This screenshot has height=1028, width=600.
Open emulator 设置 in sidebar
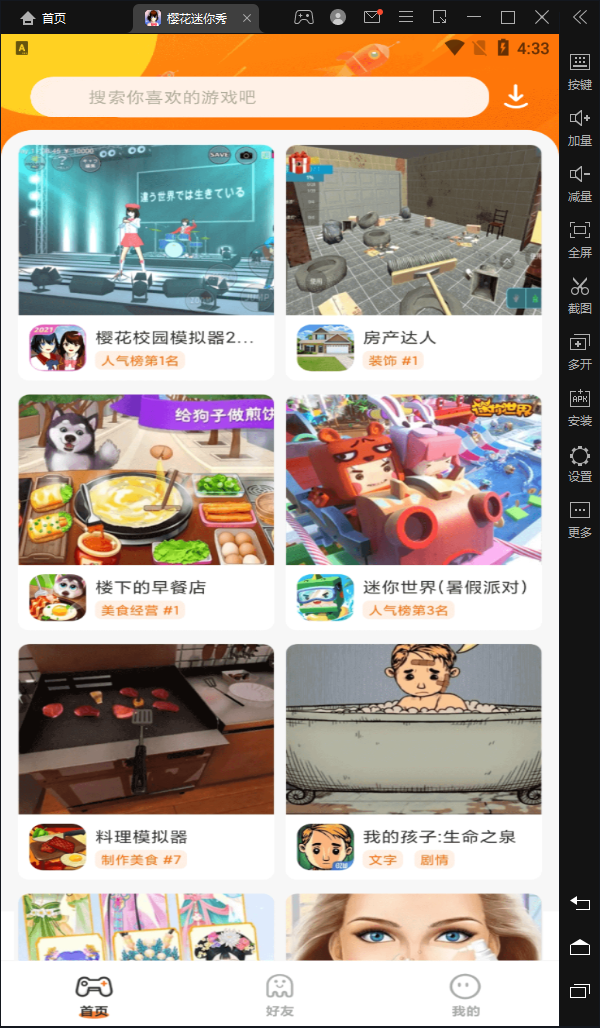pyautogui.click(x=580, y=464)
